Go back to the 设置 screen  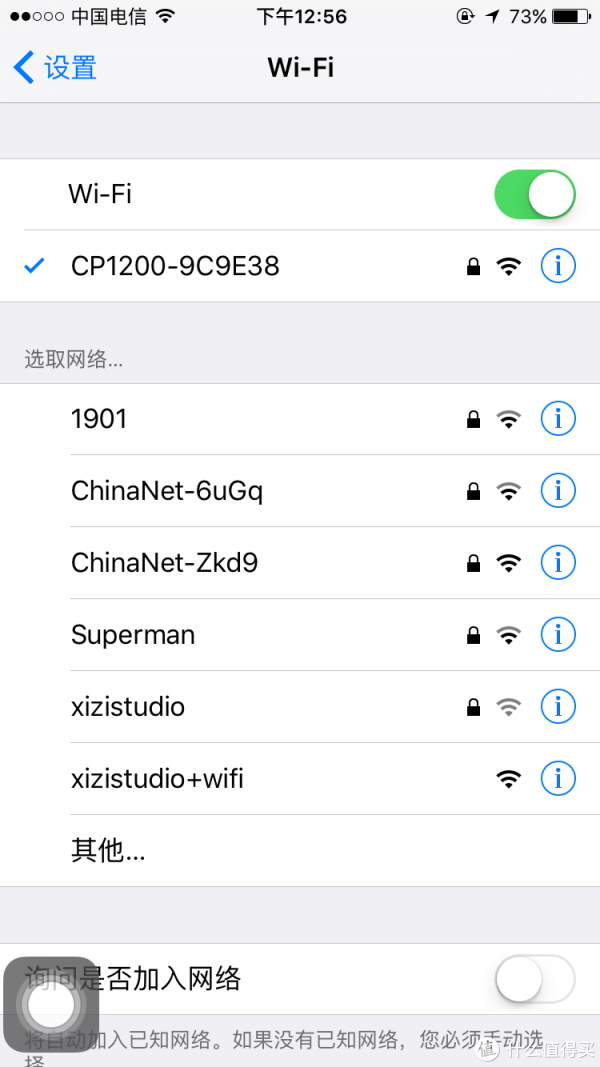pos(54,68)
